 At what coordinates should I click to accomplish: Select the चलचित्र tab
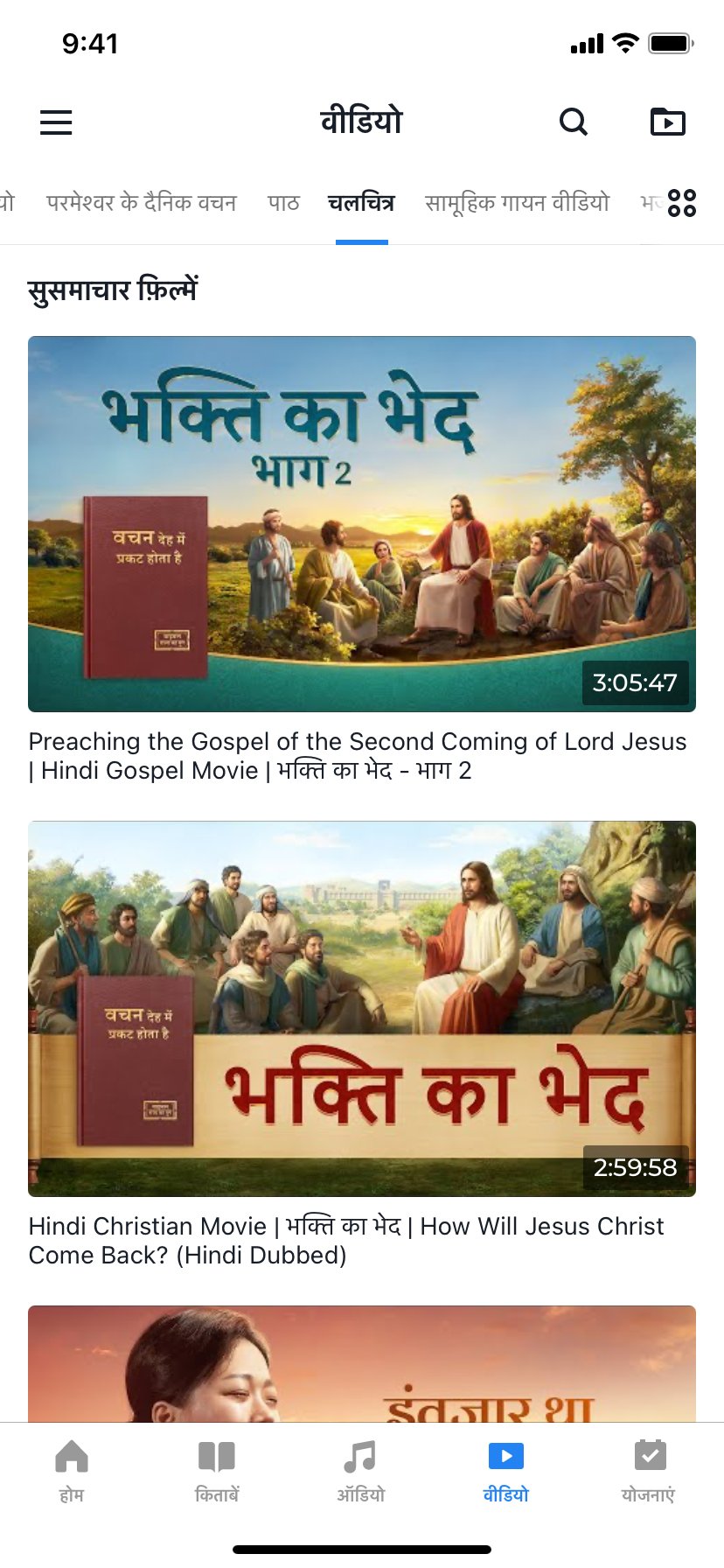[x=361, y=203]
